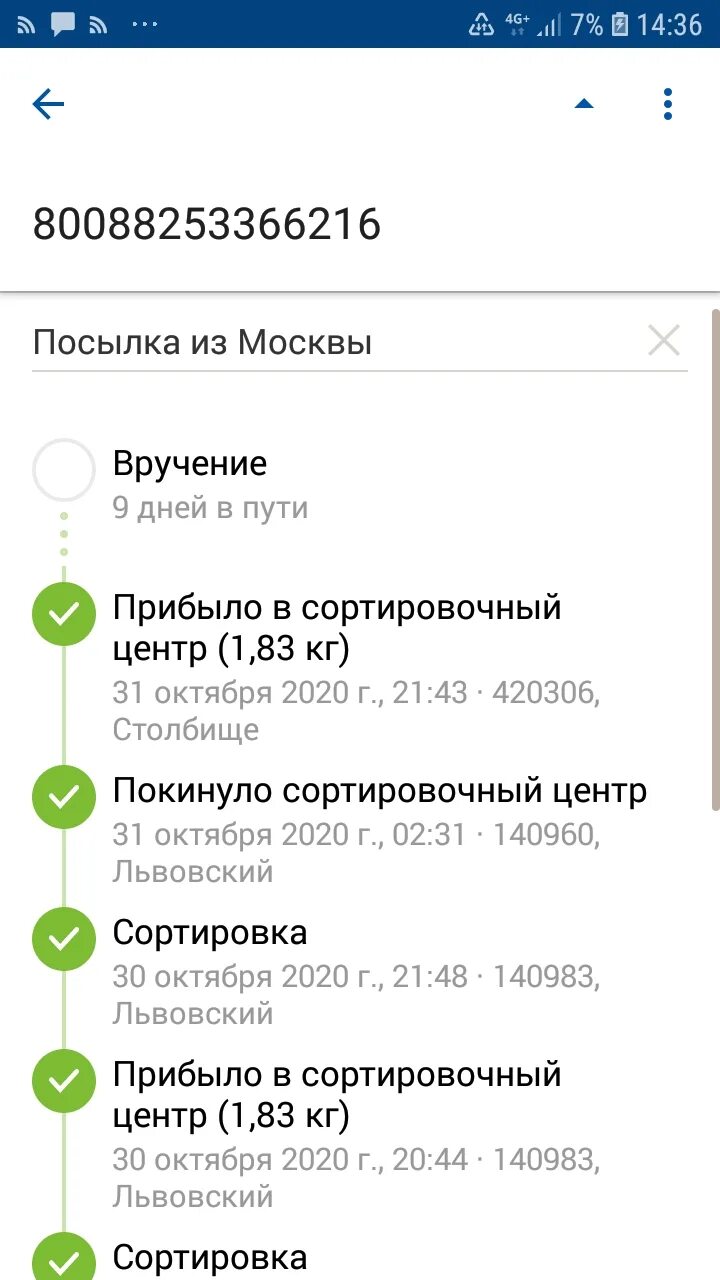Clear the parcel name 'Посылка из Москвы'

coord(664,341)
